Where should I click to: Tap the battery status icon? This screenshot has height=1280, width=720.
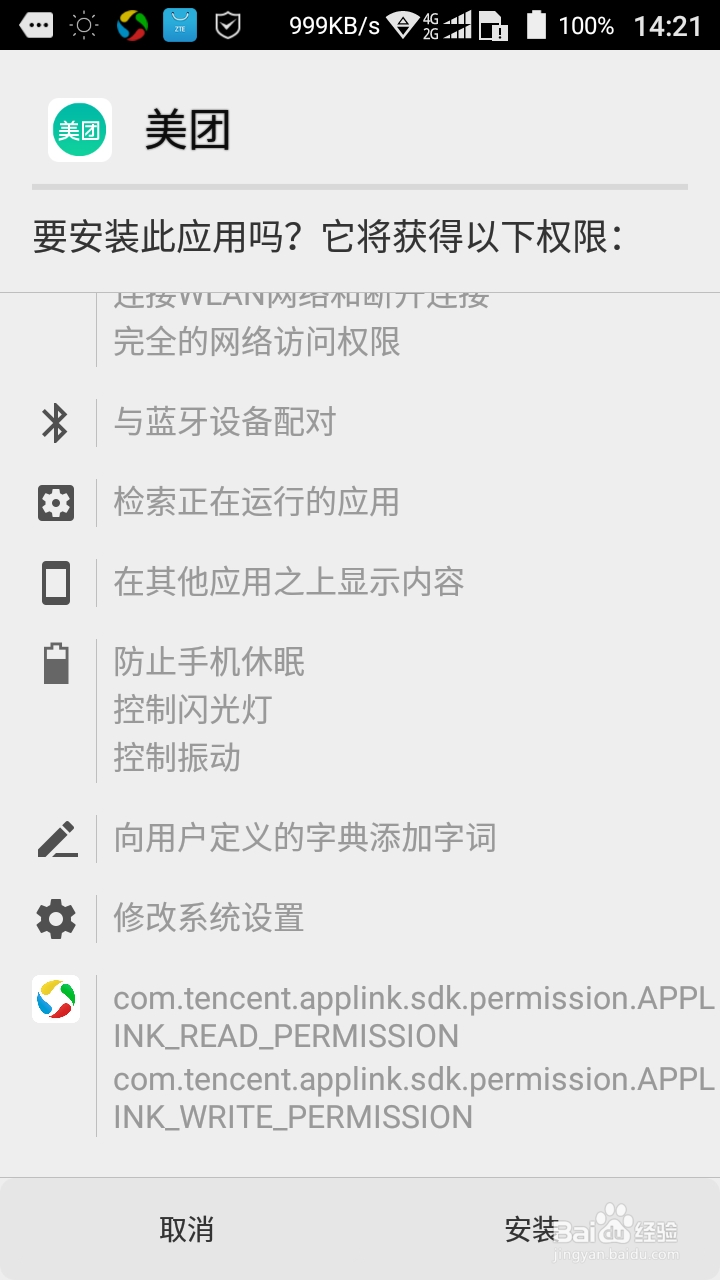click(537, 25)
